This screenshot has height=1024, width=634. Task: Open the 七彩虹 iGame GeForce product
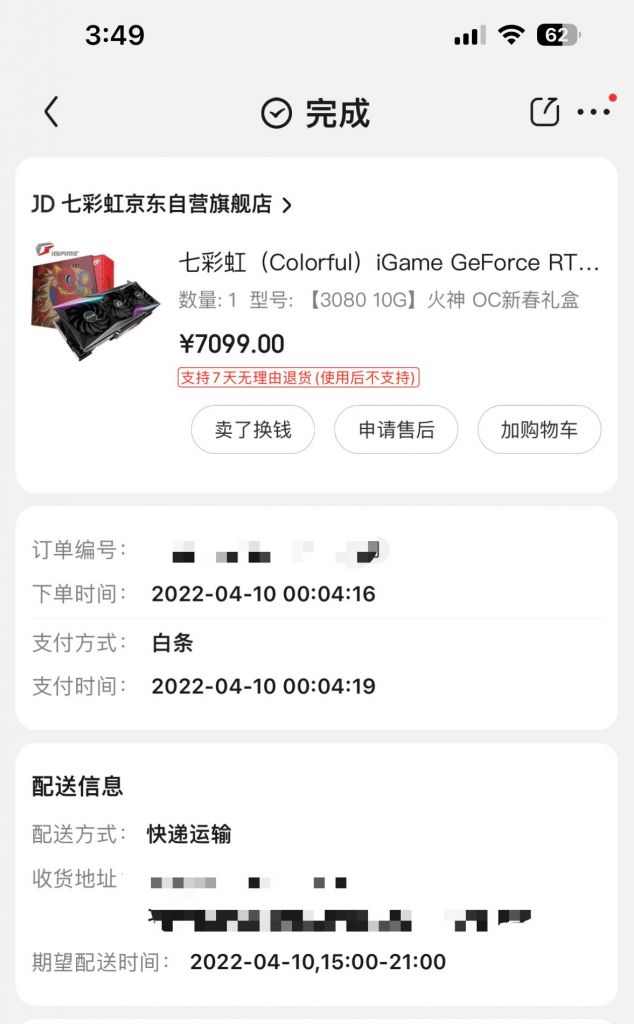coord(389,263)
